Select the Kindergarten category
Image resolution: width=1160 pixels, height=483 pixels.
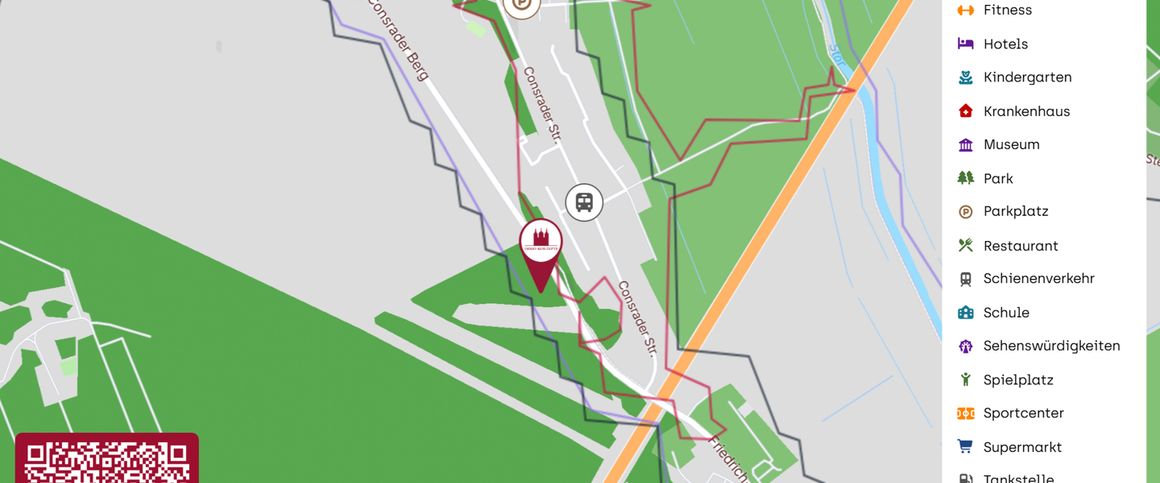[1027, 77]
